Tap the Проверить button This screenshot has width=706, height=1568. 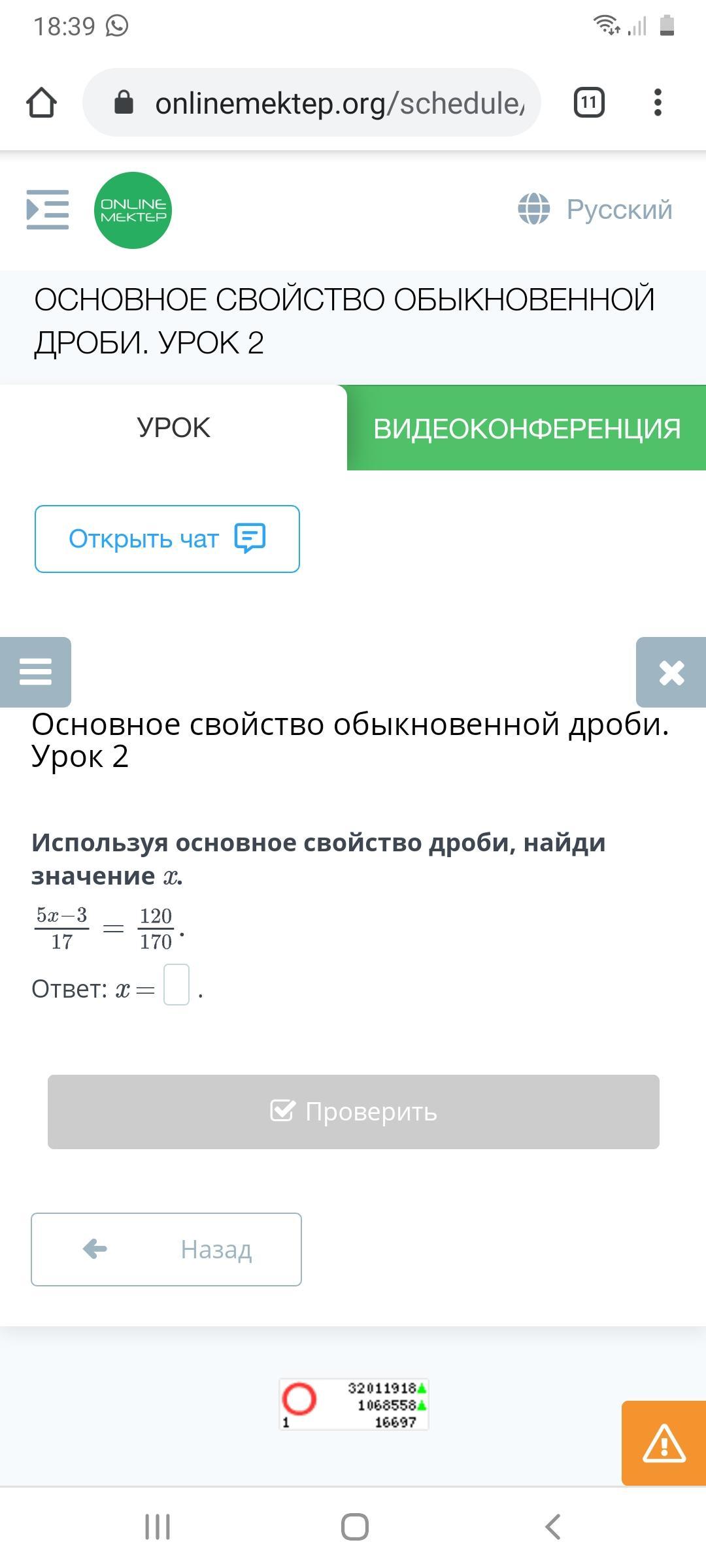[354, 1112]
